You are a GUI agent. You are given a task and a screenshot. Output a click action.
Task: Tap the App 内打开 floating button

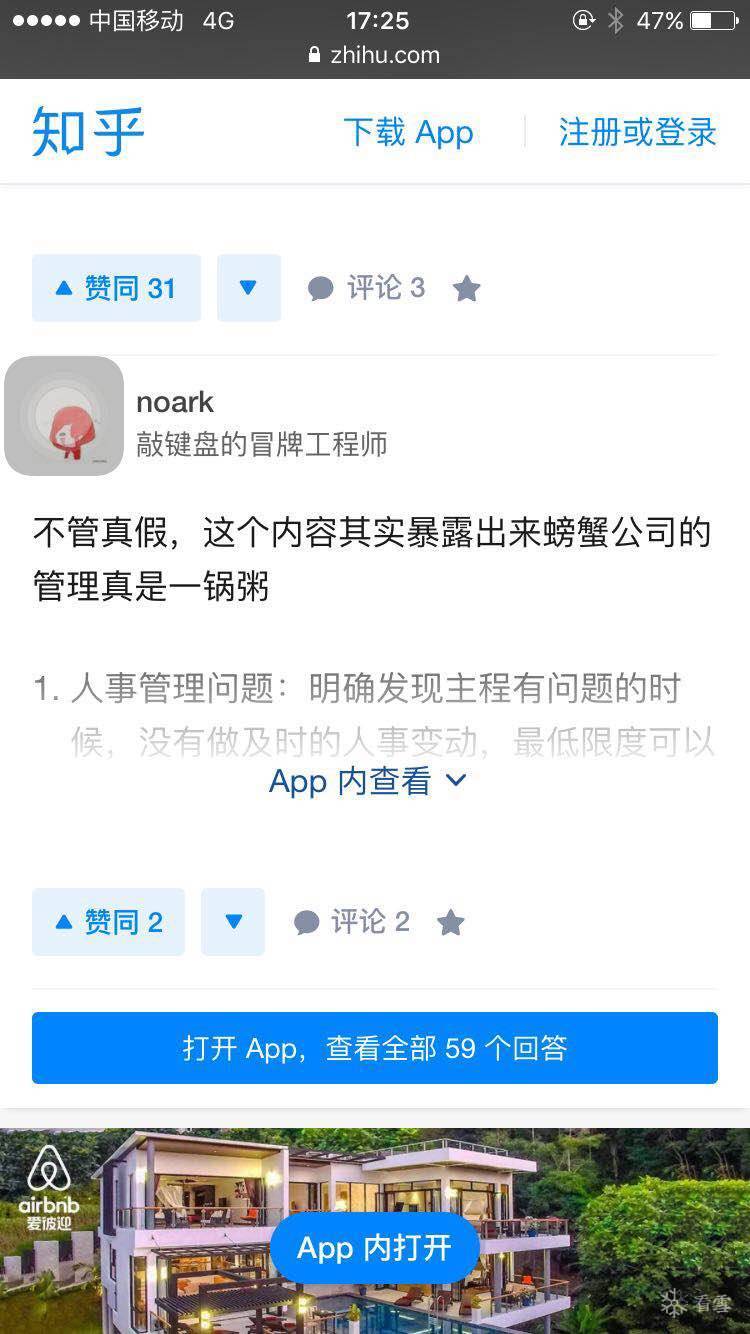pos(374,1248)
